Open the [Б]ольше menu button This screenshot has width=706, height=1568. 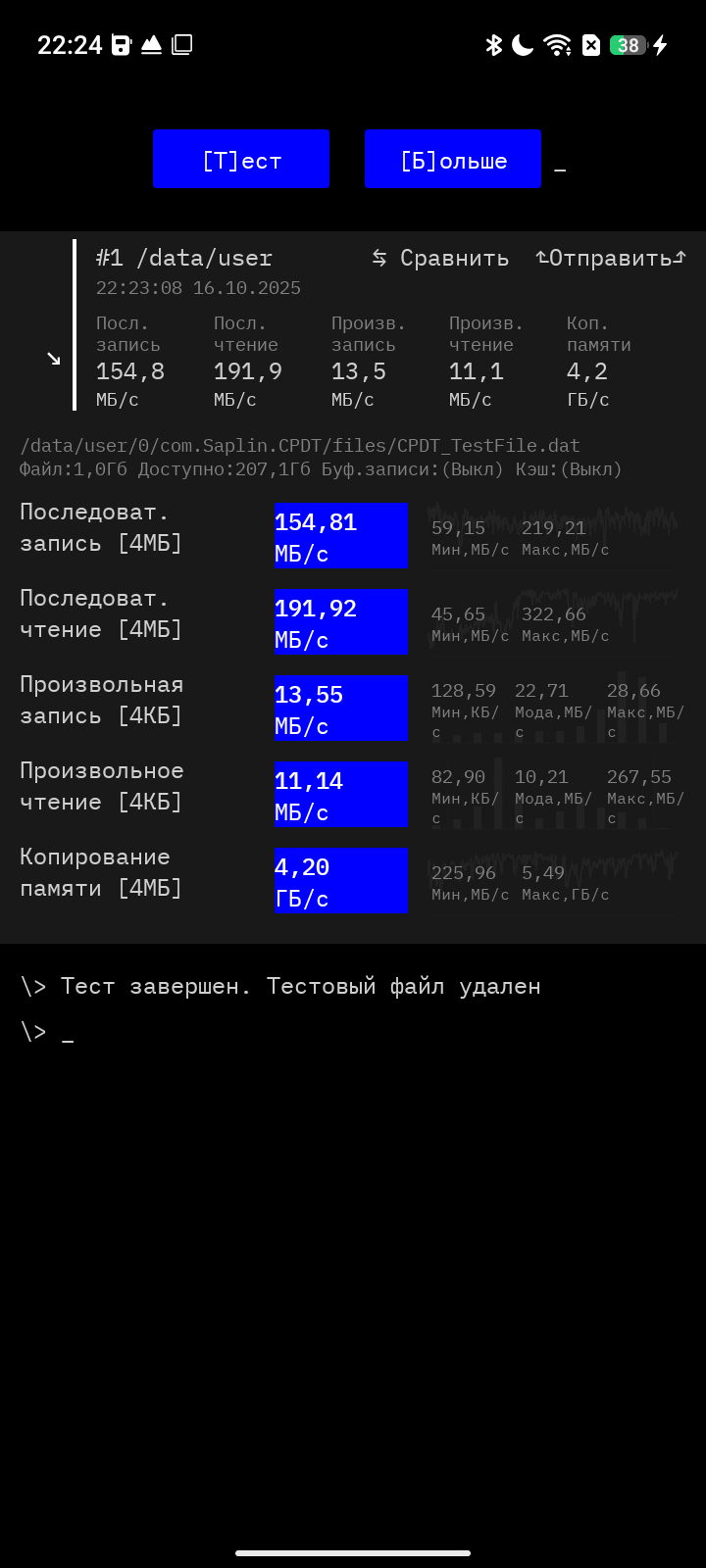(453, 159)
